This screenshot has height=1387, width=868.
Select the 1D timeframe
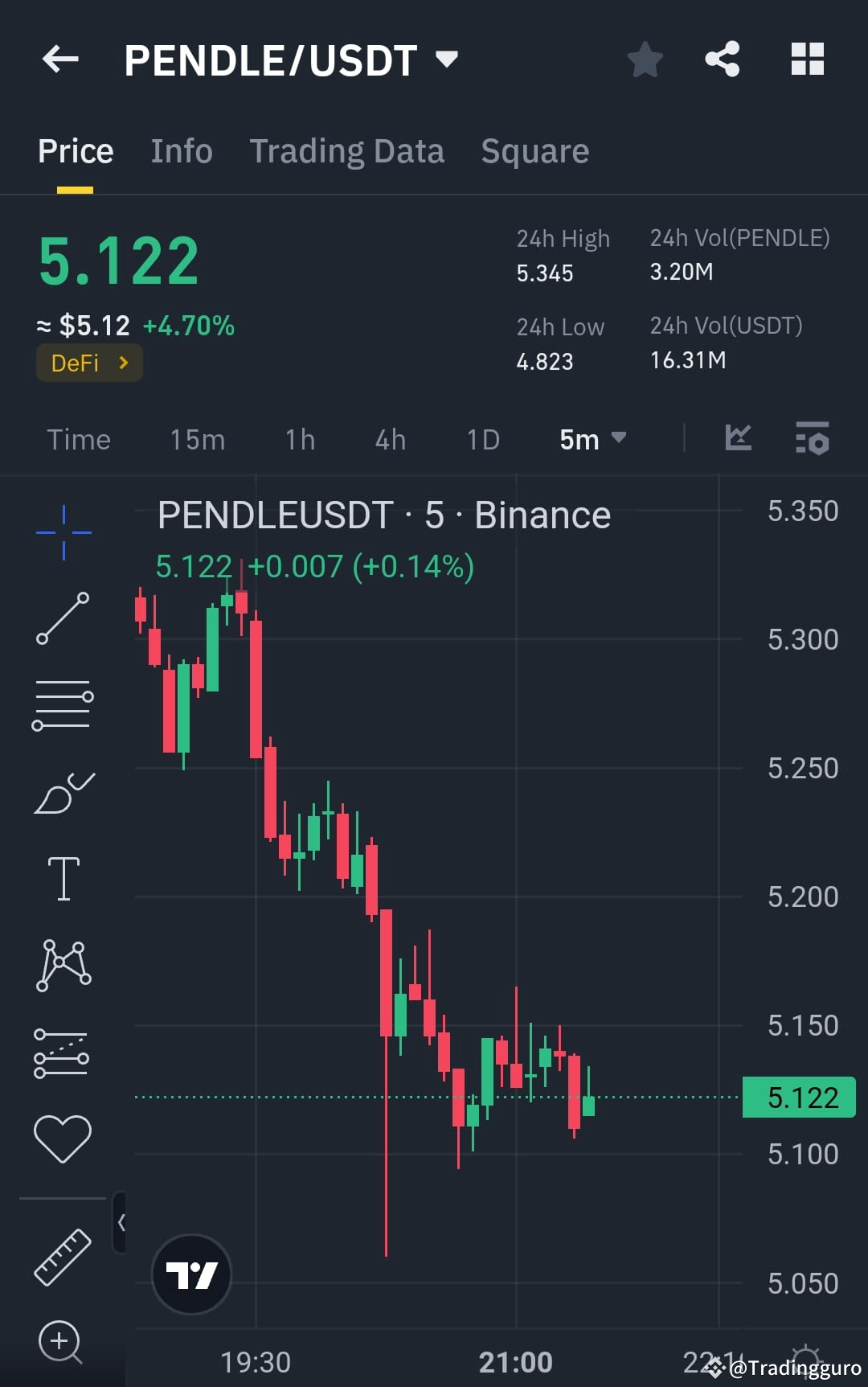pyautogui.click(x=483, y=439)
